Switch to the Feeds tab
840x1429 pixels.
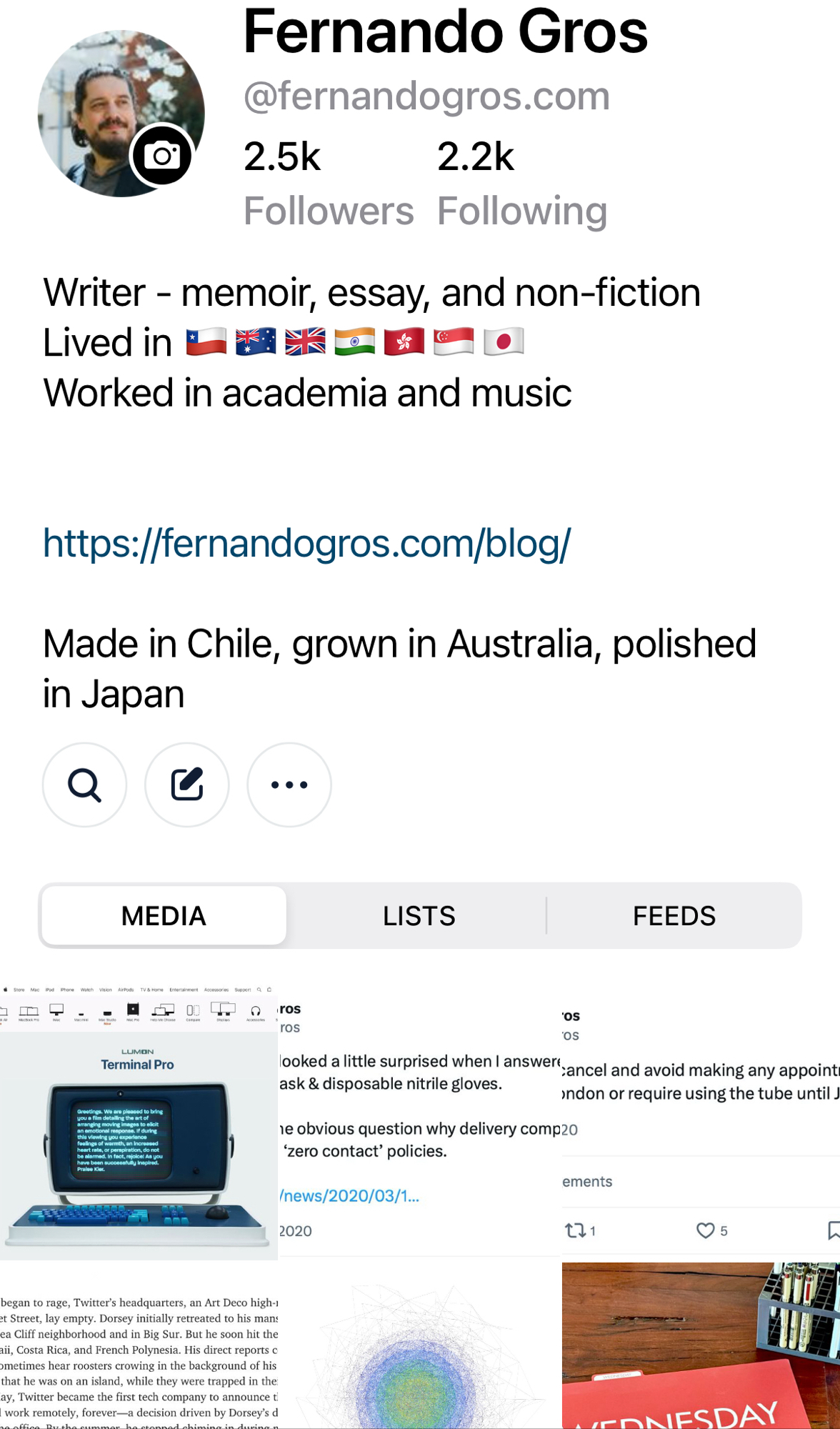pos(674,916)
